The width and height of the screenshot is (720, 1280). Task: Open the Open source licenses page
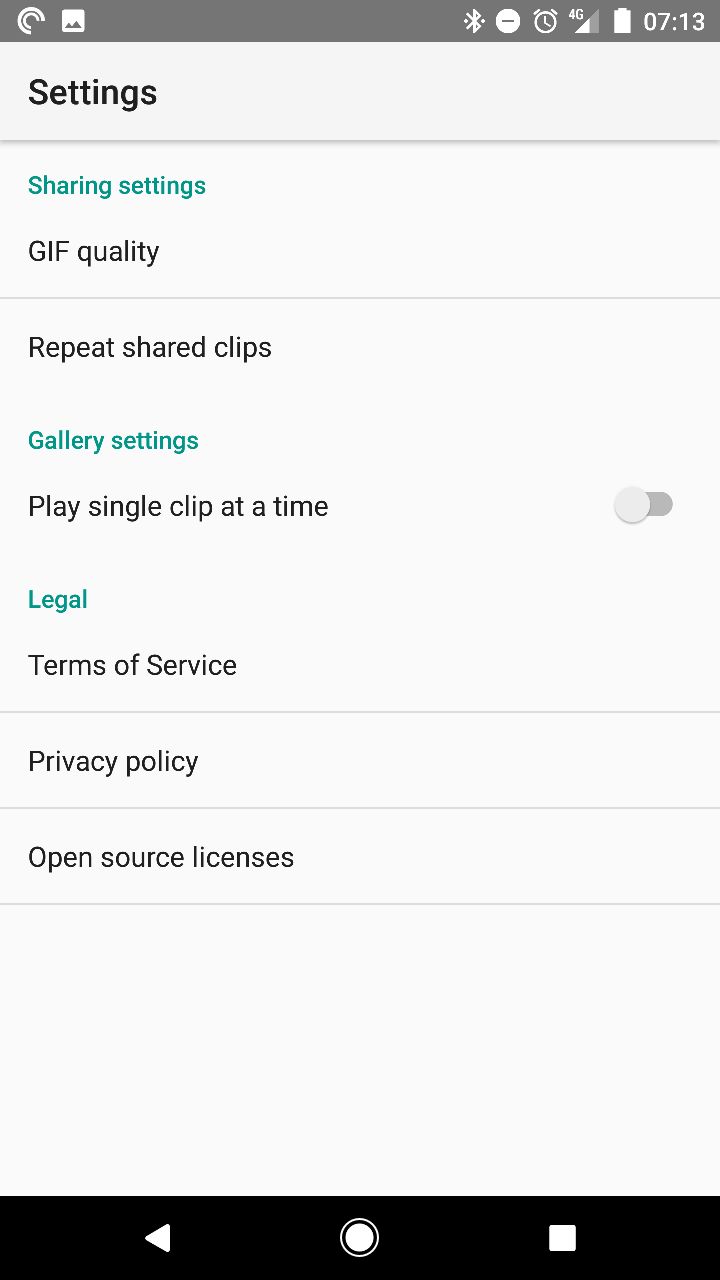coord(360,857)
